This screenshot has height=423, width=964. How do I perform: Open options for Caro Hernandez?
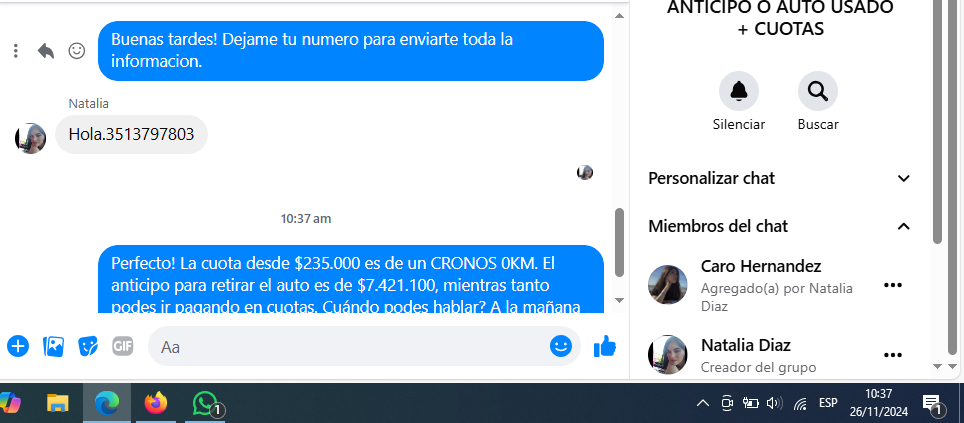tap(893, 286)
